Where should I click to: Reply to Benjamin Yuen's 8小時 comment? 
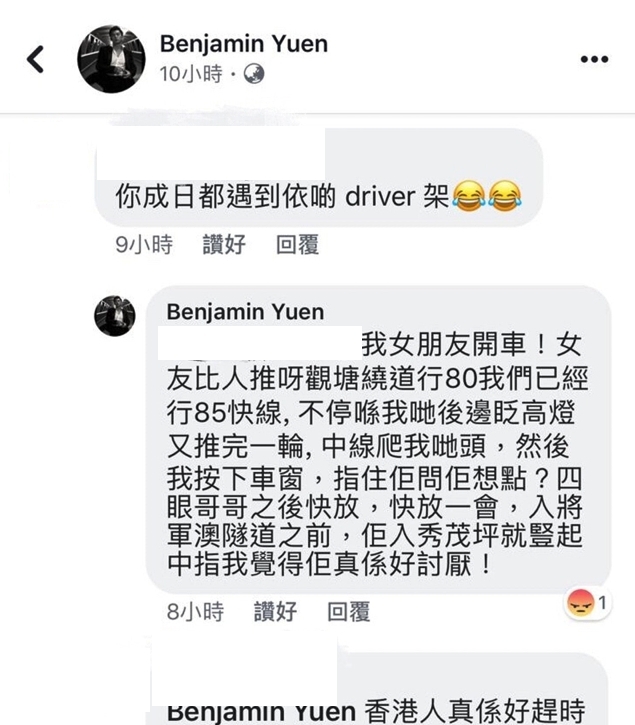tap(348, 611)
